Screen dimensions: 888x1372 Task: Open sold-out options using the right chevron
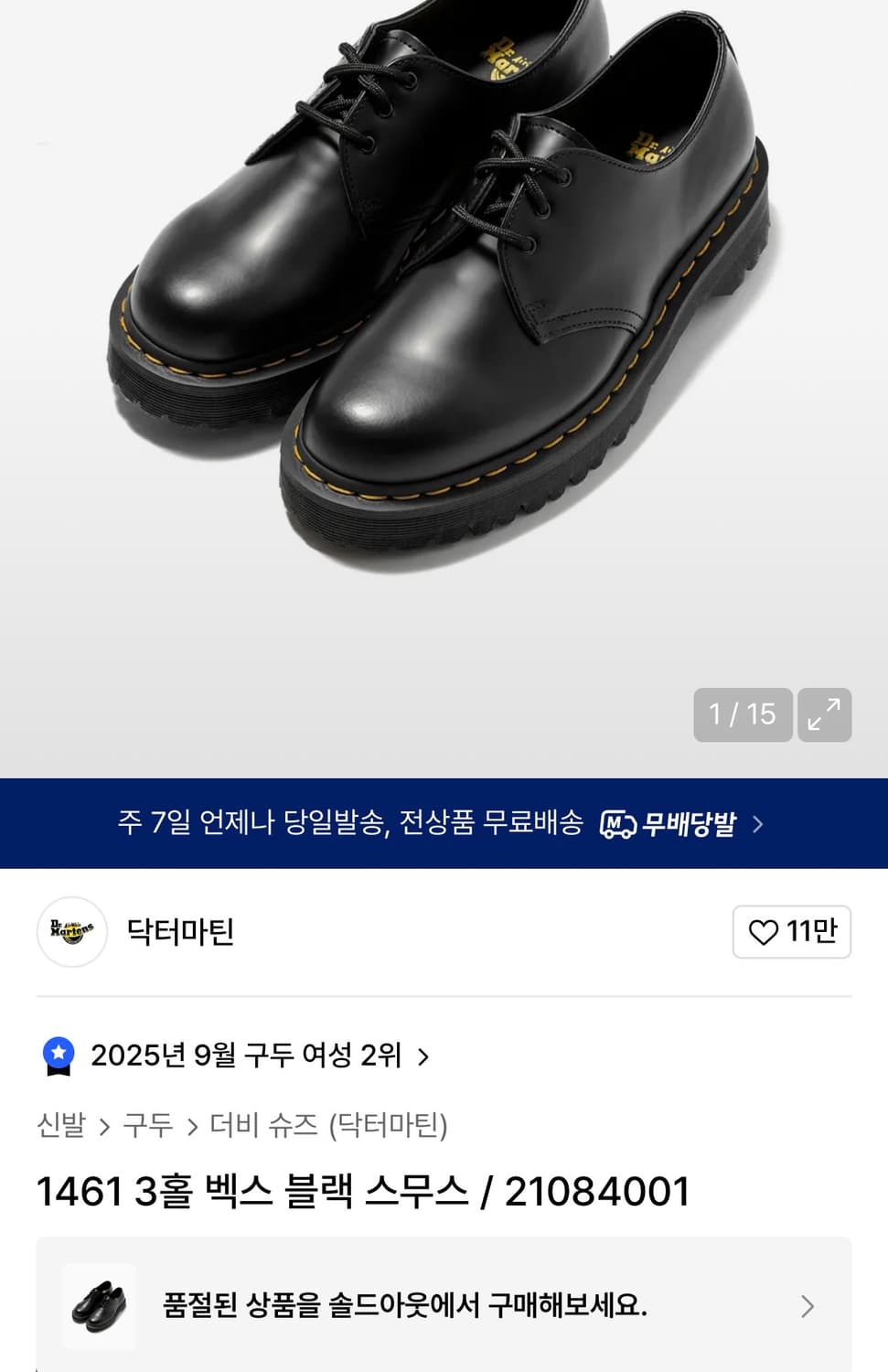click(x=806, y=1305)
